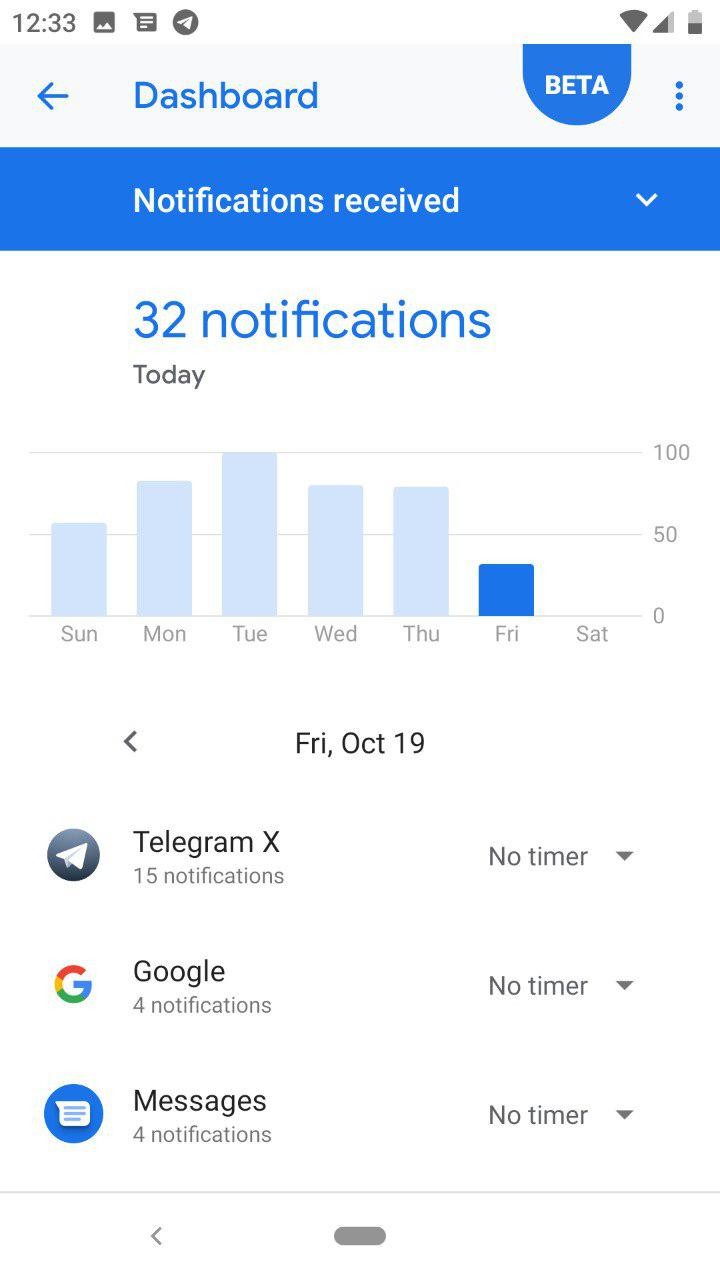The image size is (720, 1280).
Task: Select the Thu bar in chart
Action: click(x=421, y=551)
